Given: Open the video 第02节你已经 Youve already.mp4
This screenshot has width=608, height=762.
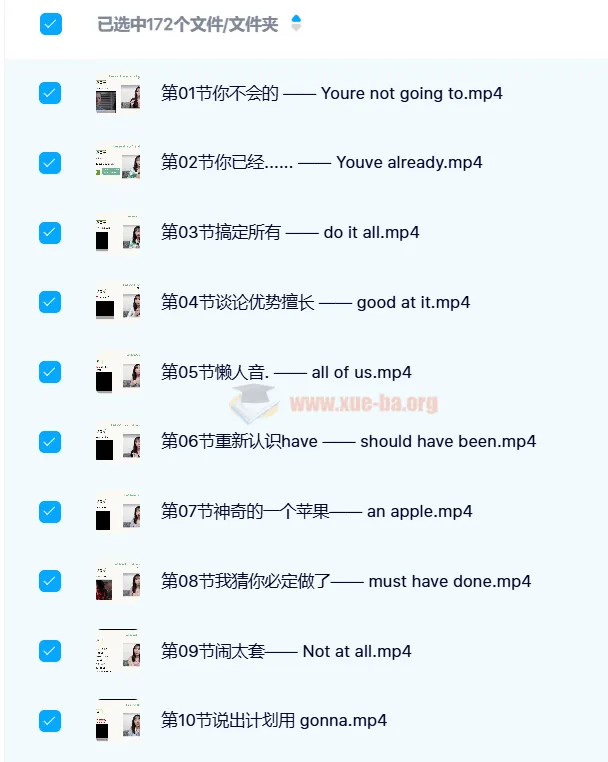Looking at the screenshot, I should point(321,162).
